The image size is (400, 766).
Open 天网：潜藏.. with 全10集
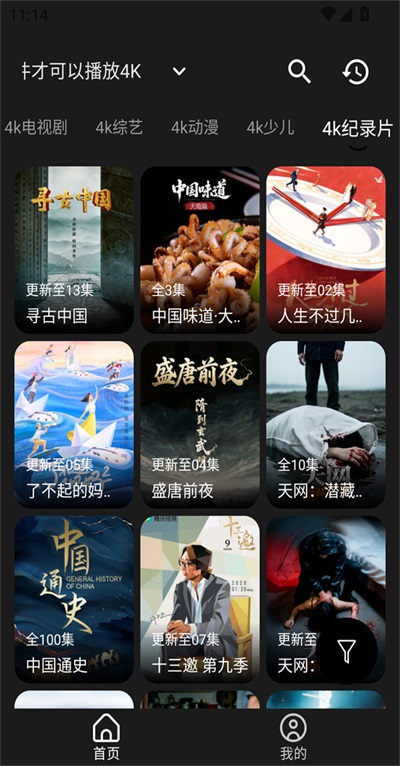click(x=326, y=425)
